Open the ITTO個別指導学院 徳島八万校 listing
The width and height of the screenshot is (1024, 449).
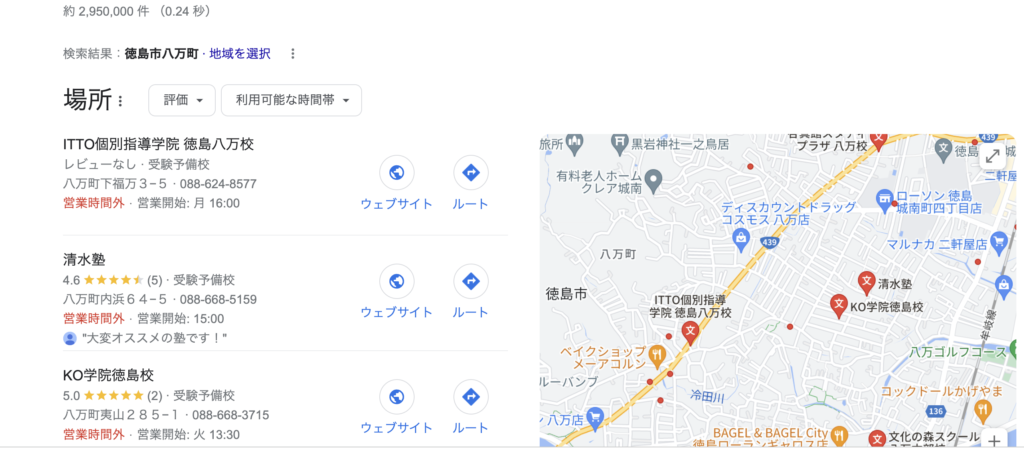(158, 144)
